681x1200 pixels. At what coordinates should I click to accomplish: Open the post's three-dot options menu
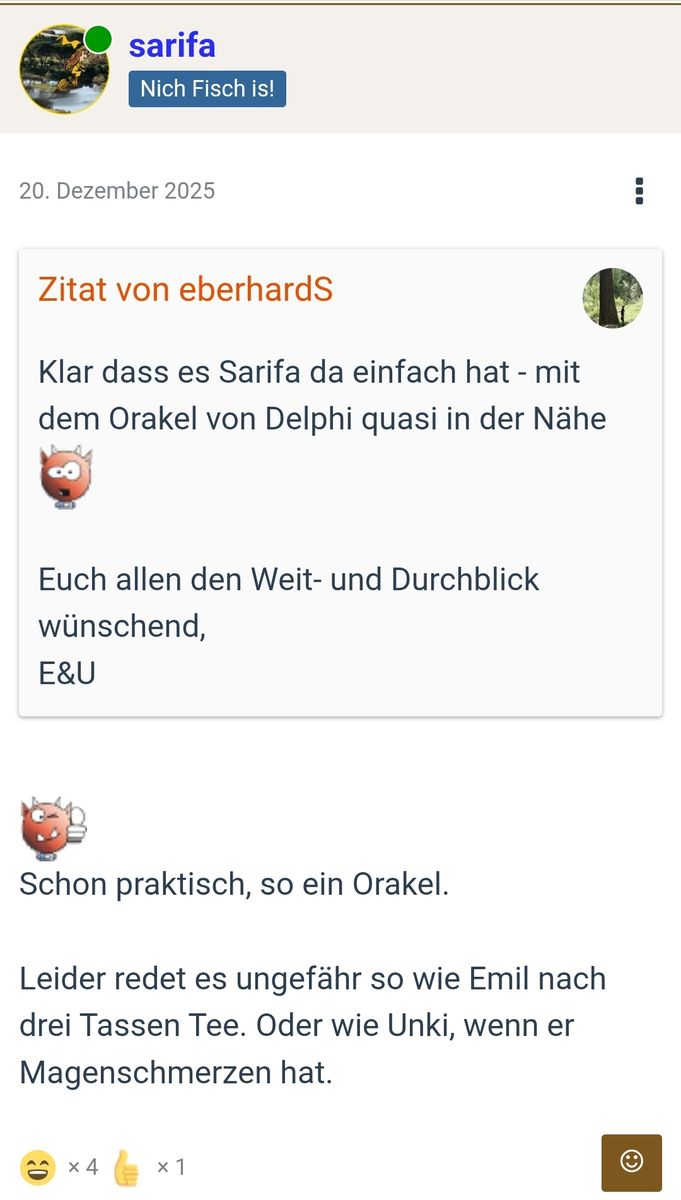[639, 190]
